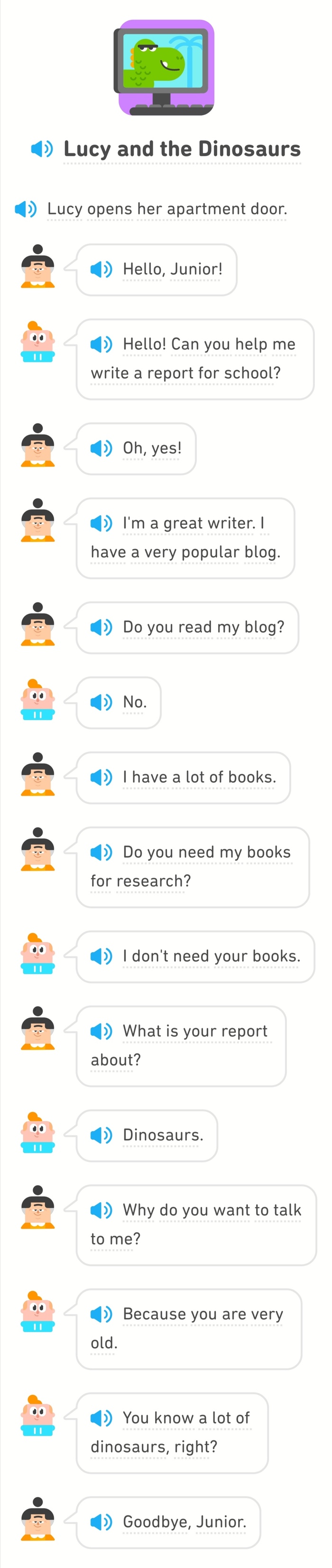The image size is (332, 1568).
Task: Play You know a lot of dinosaurs, right?
Action: tap(101, 1418)
